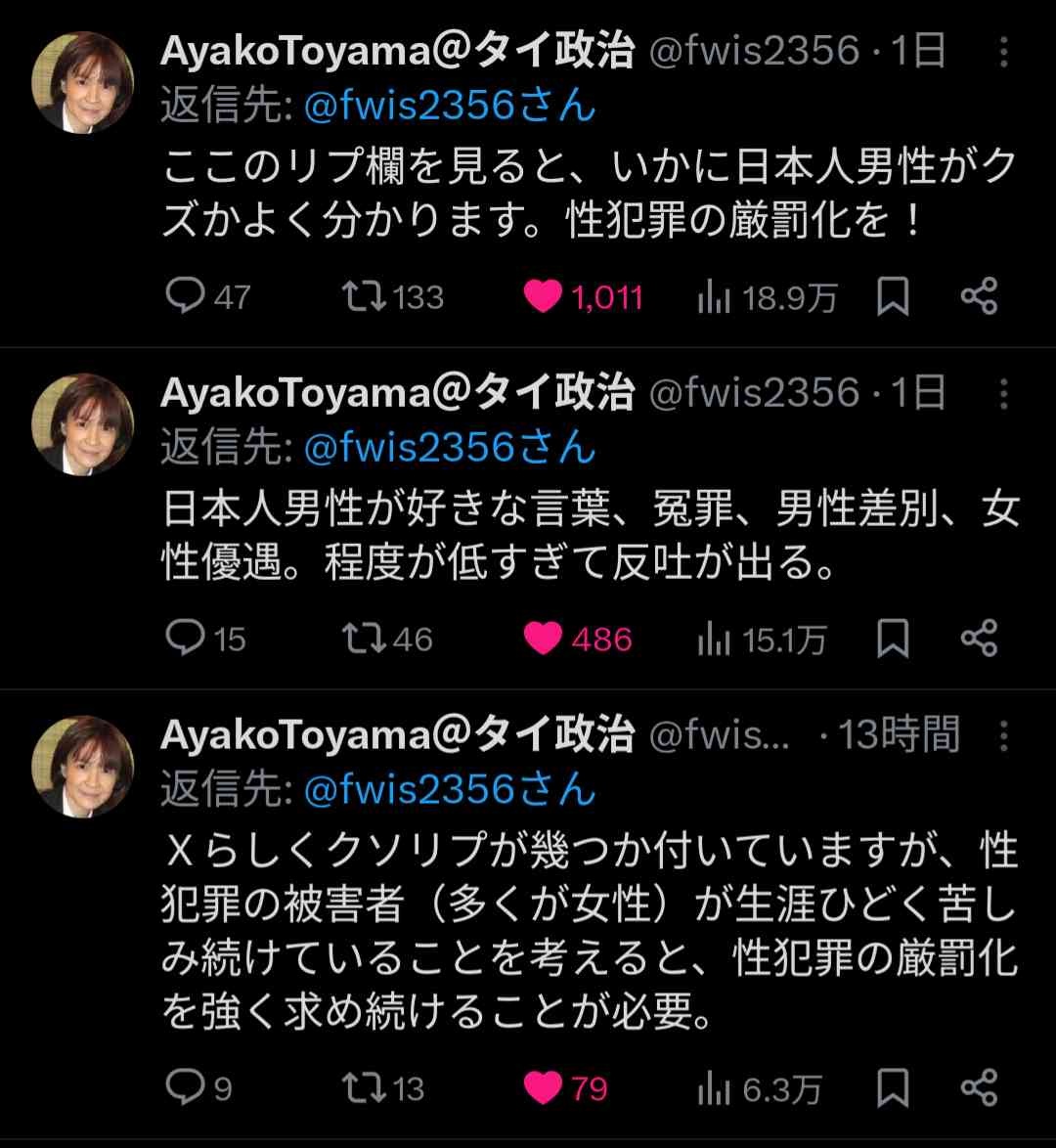
Task: Reply to the tweet with 47 comments
Action: point(185,296)
